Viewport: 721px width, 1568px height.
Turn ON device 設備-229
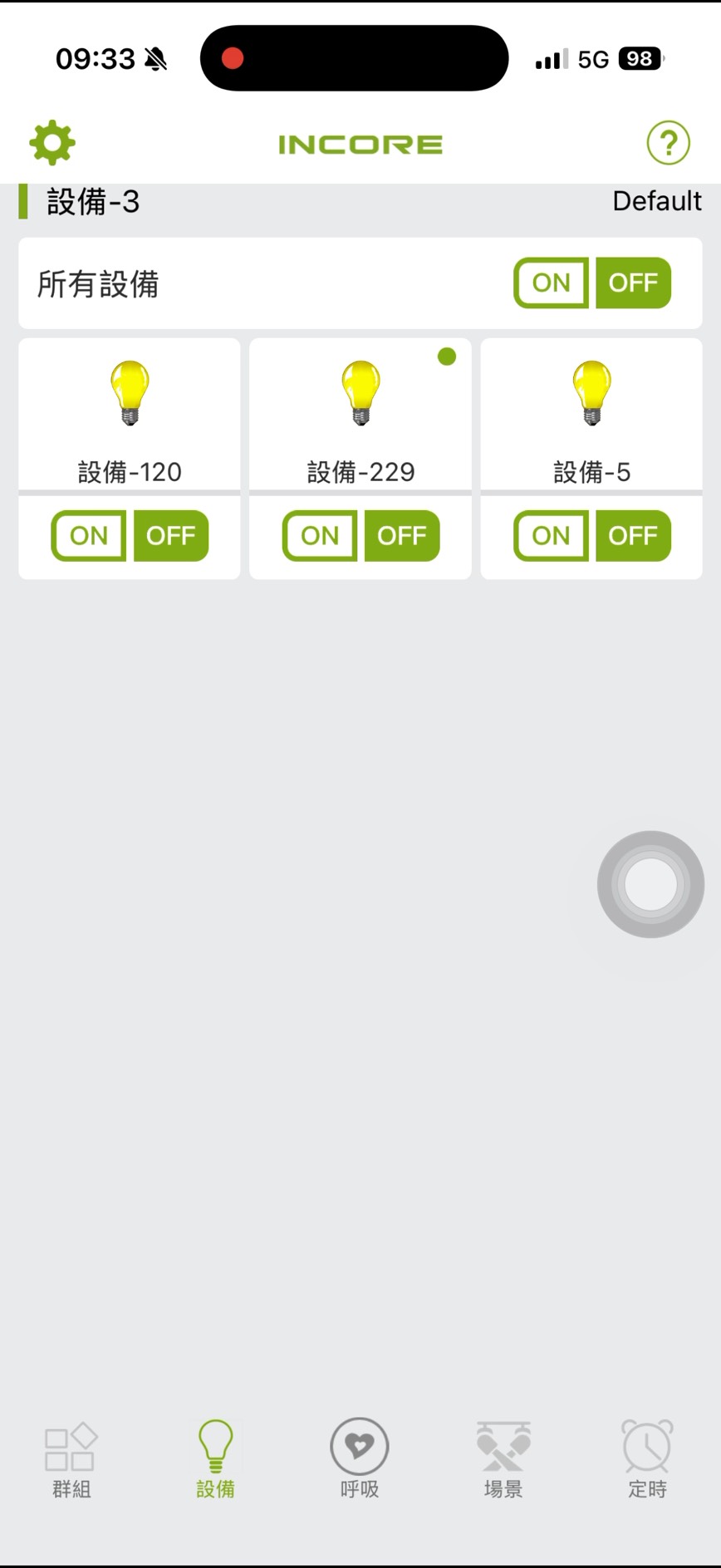click(320, 536)
